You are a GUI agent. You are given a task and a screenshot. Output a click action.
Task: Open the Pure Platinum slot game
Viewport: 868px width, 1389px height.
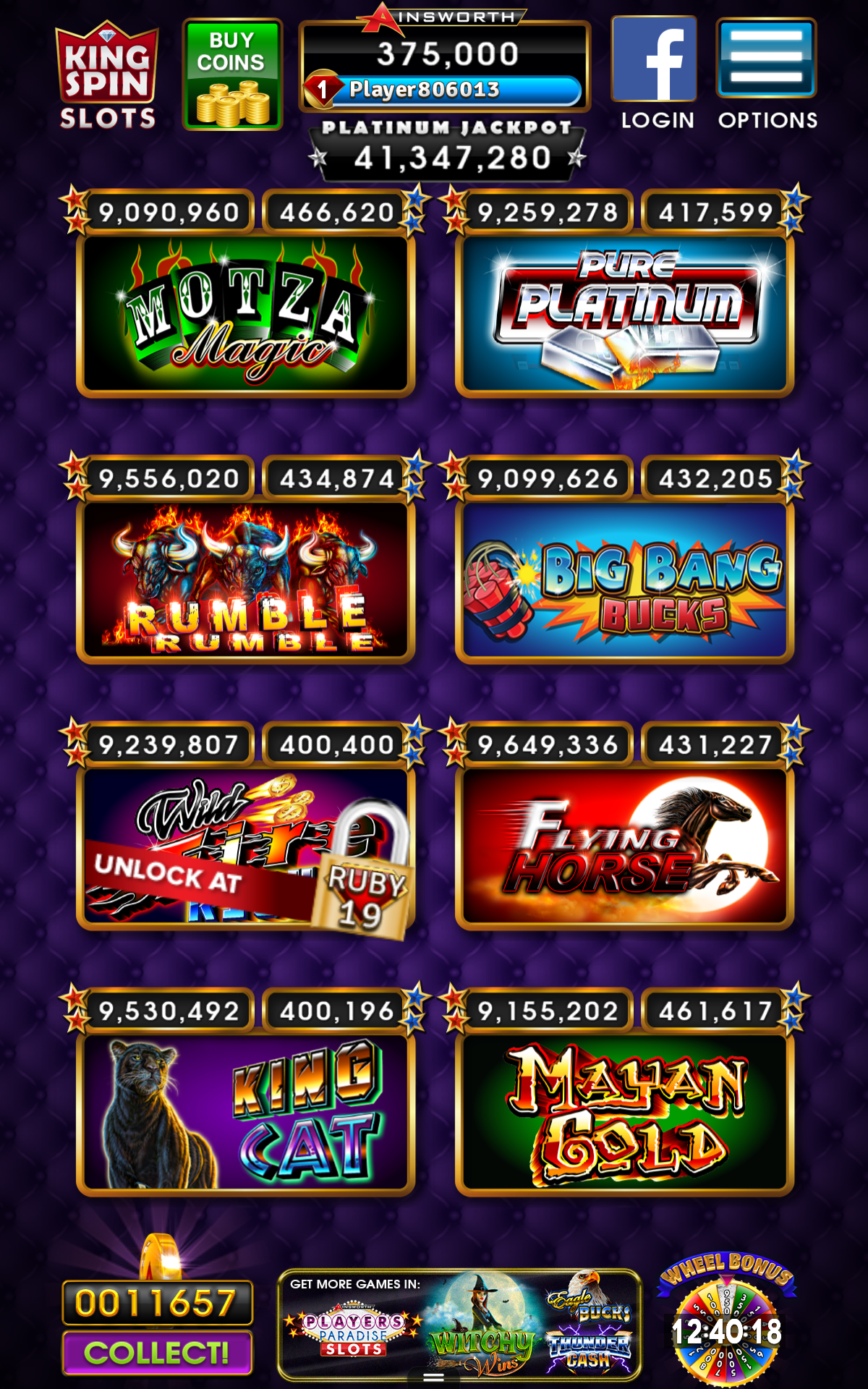click(x=624, y=315)
